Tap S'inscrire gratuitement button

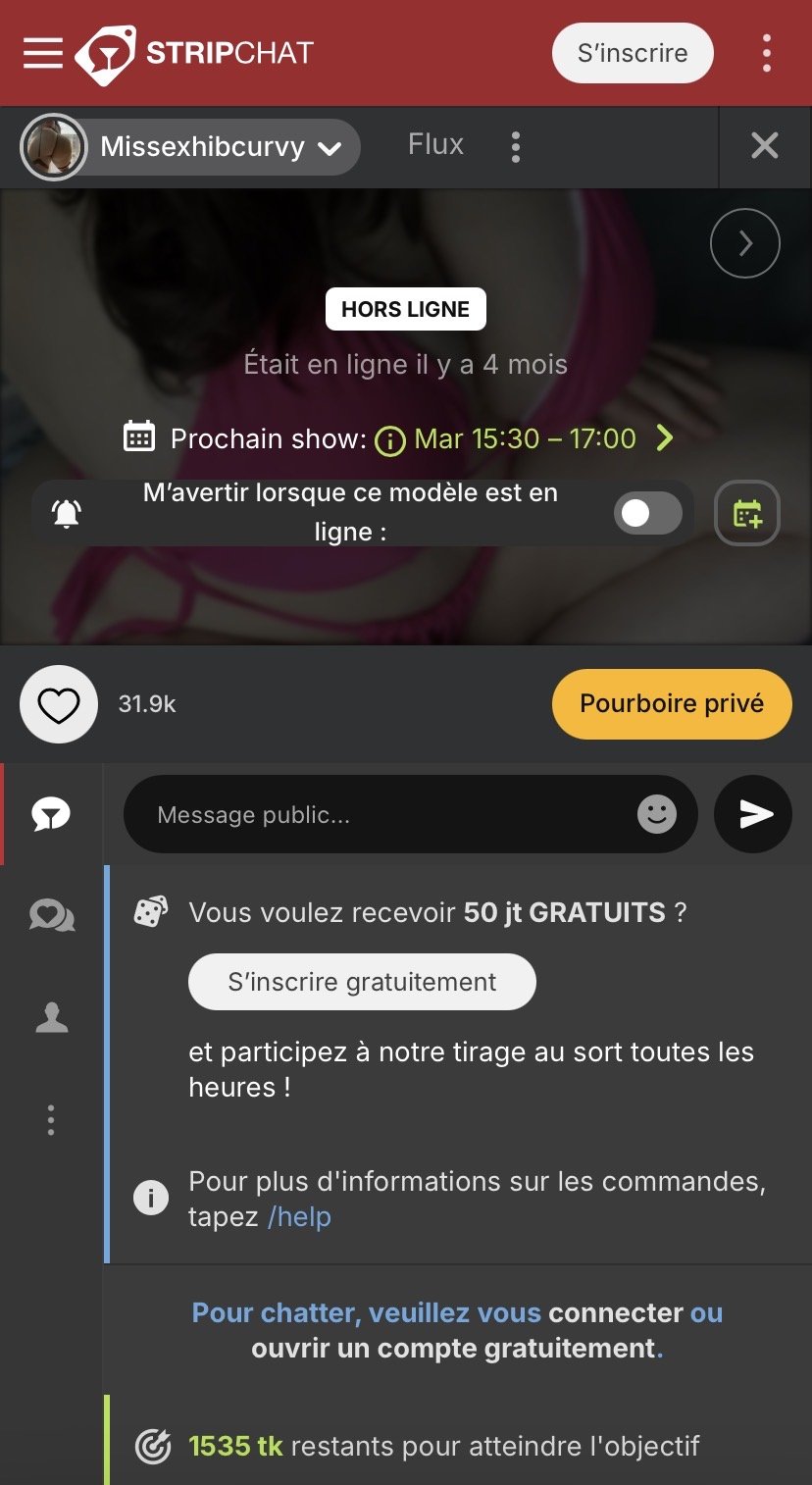point(362,982)
